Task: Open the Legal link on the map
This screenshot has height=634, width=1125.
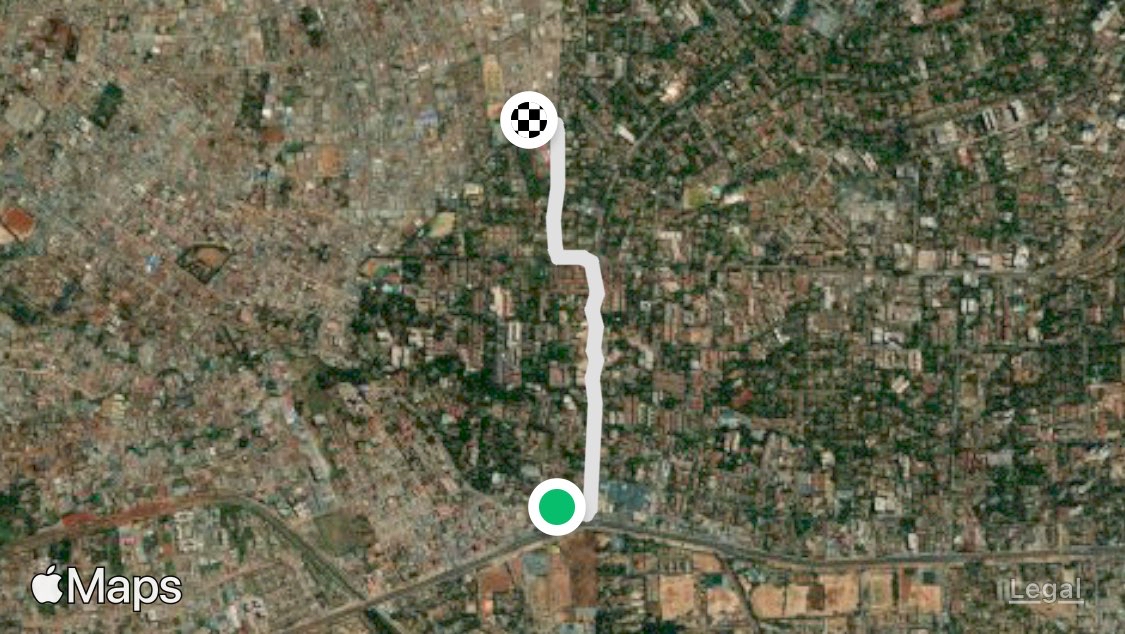Action: [1045, 591]
